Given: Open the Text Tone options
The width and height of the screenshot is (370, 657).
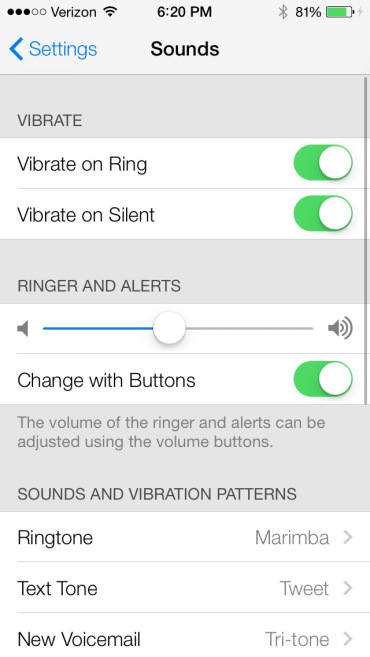Looking at the screenshot, I should 185,588.
